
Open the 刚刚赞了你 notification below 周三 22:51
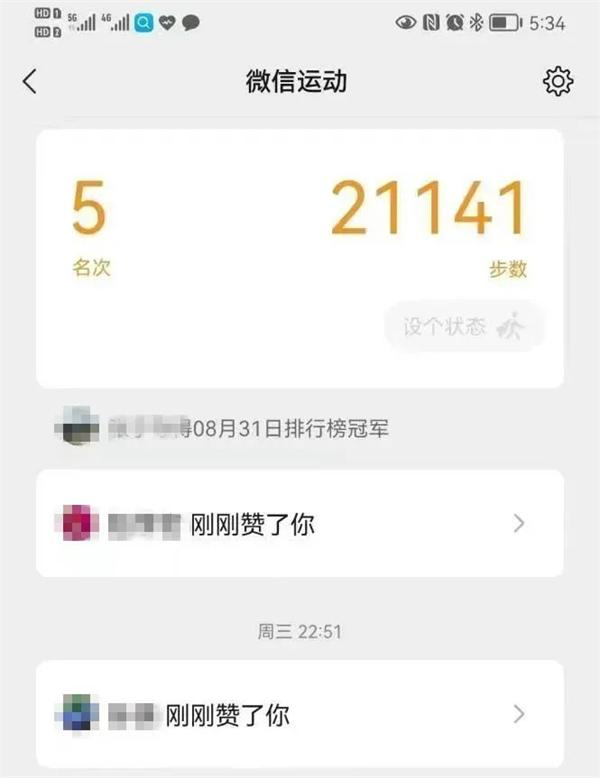(300, 714)
